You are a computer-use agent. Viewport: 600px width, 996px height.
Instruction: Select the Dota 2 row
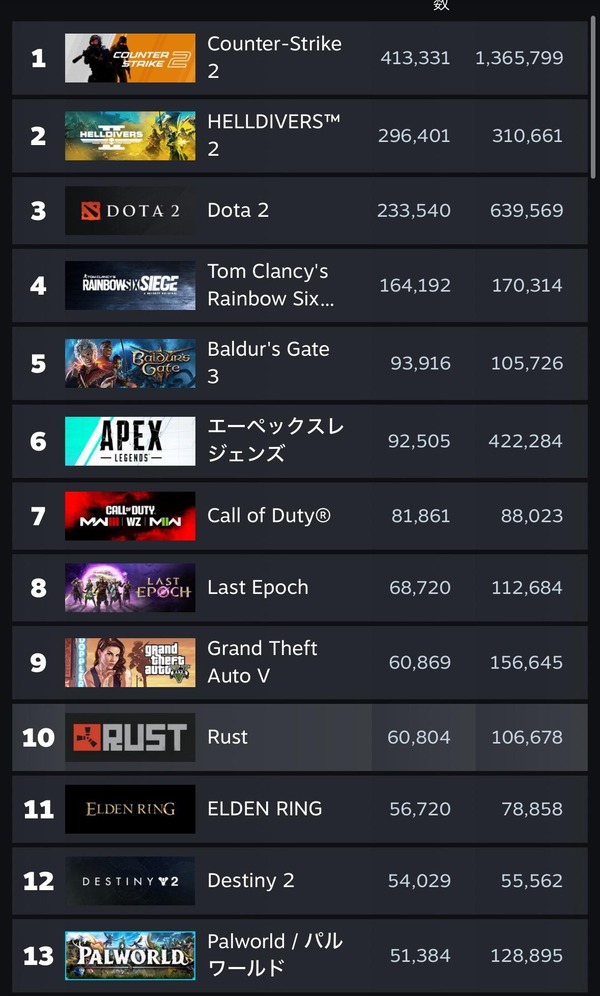coord(300,210)
